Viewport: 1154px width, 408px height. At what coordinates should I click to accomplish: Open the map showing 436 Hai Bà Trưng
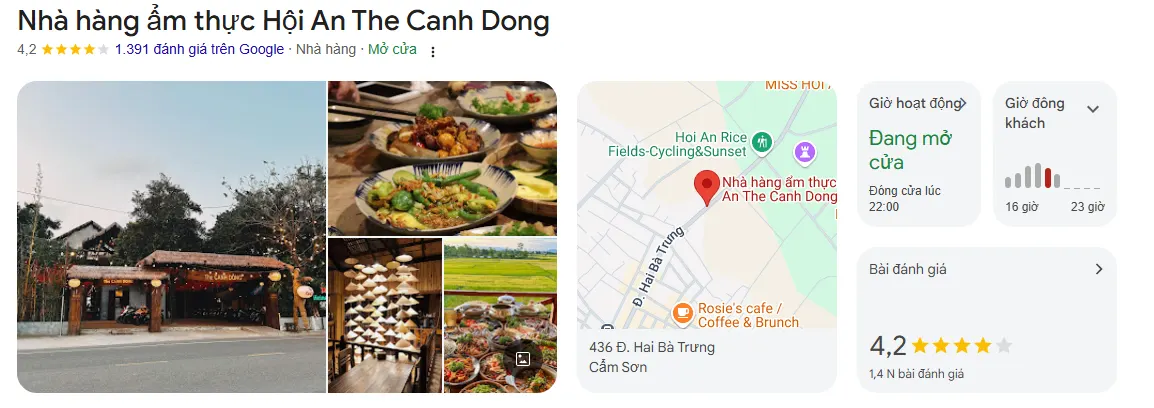pyautogui.click(x=707, y=205)
